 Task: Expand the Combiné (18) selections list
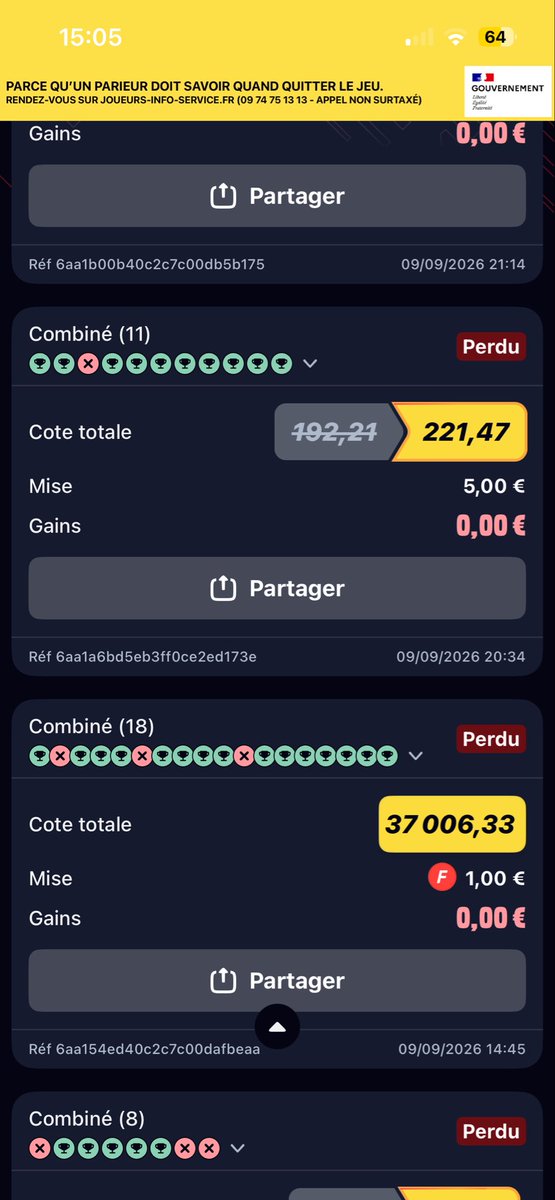click(416, 755)
